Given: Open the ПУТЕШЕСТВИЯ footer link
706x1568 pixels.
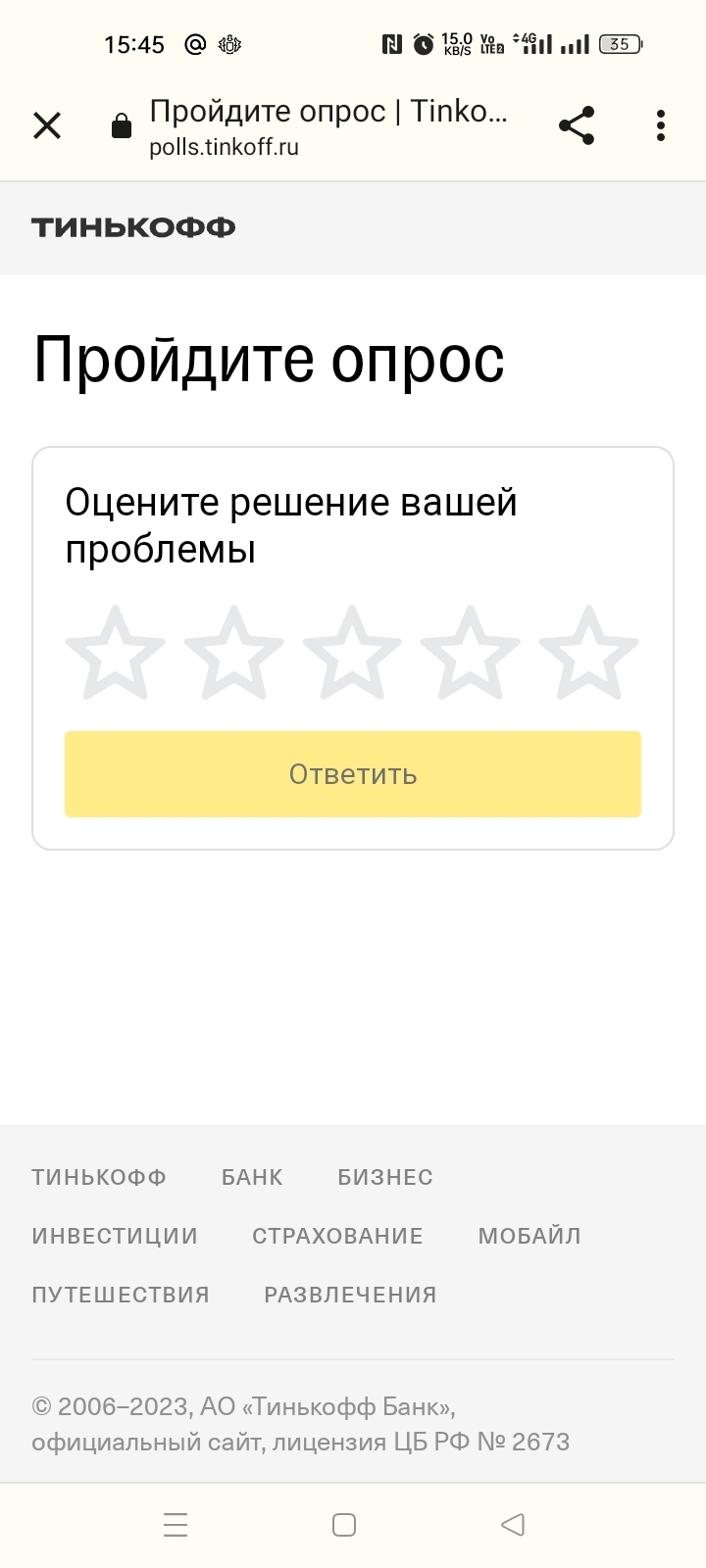Looking at the screenshot, I should click(121, 1295).
